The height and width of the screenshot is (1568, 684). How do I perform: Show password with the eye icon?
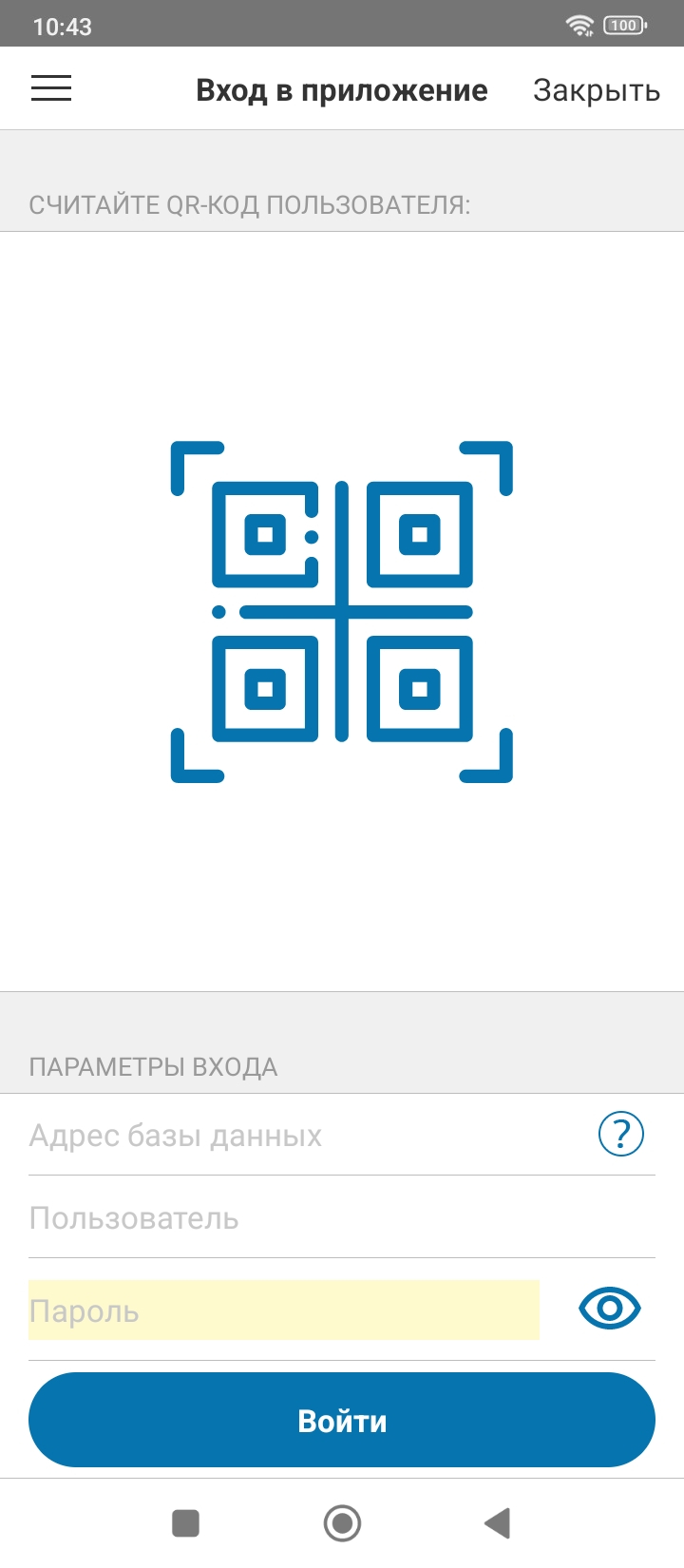click(609, 1310)
